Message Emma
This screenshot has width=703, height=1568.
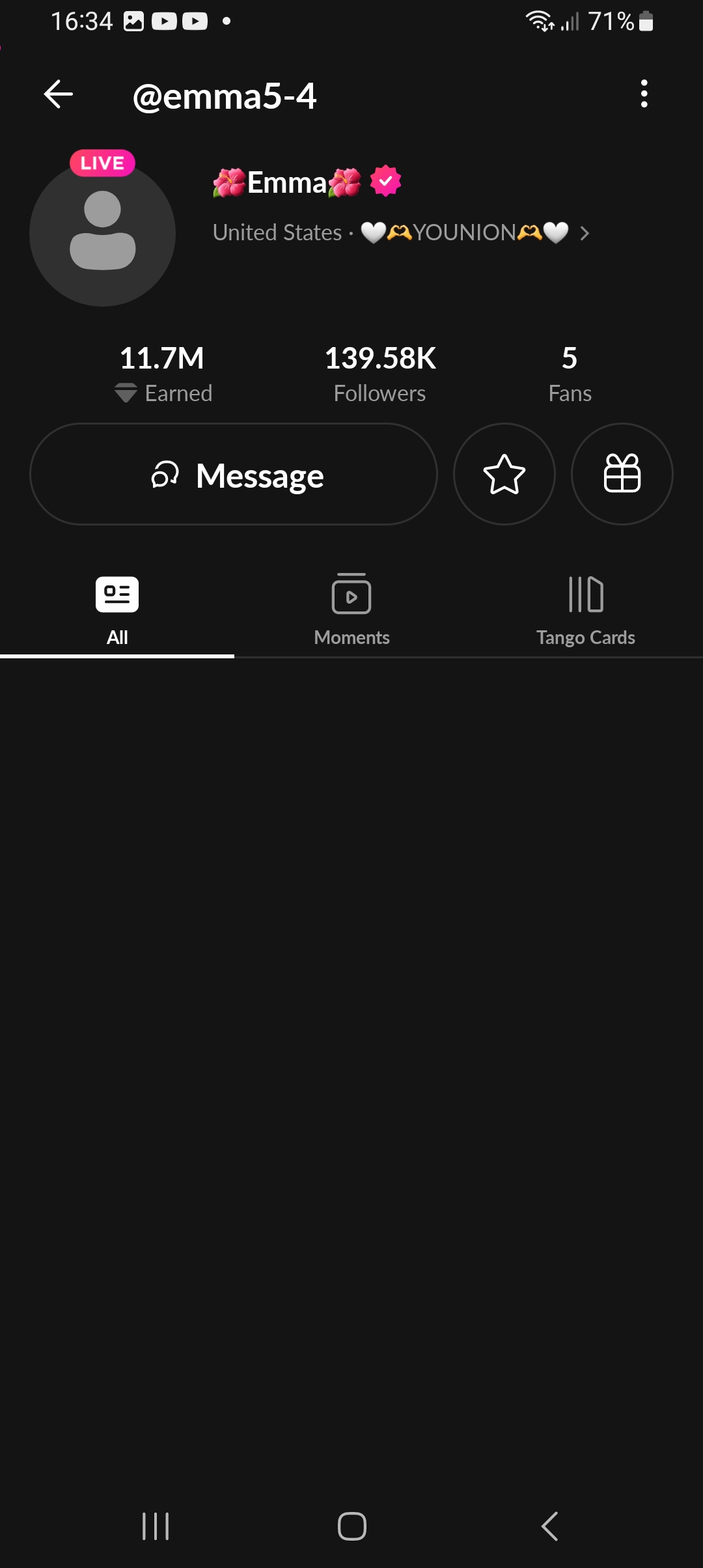[234, 474]
